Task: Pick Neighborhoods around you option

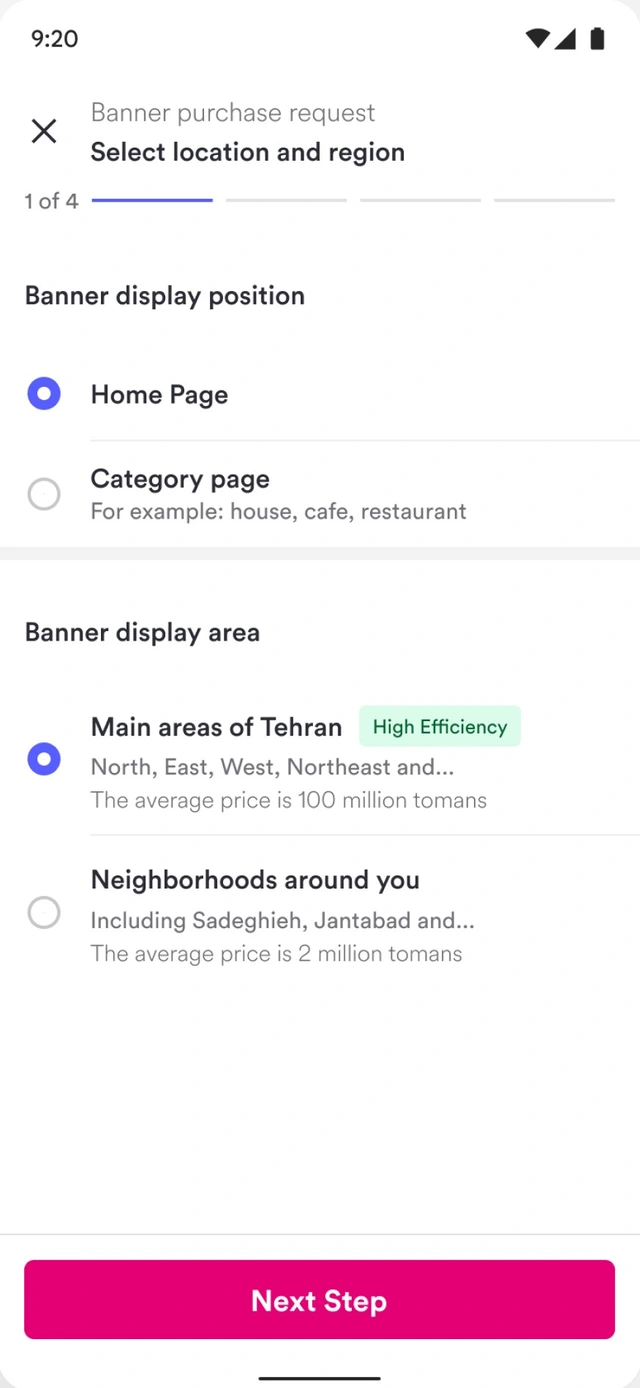Action: point(320,913)
